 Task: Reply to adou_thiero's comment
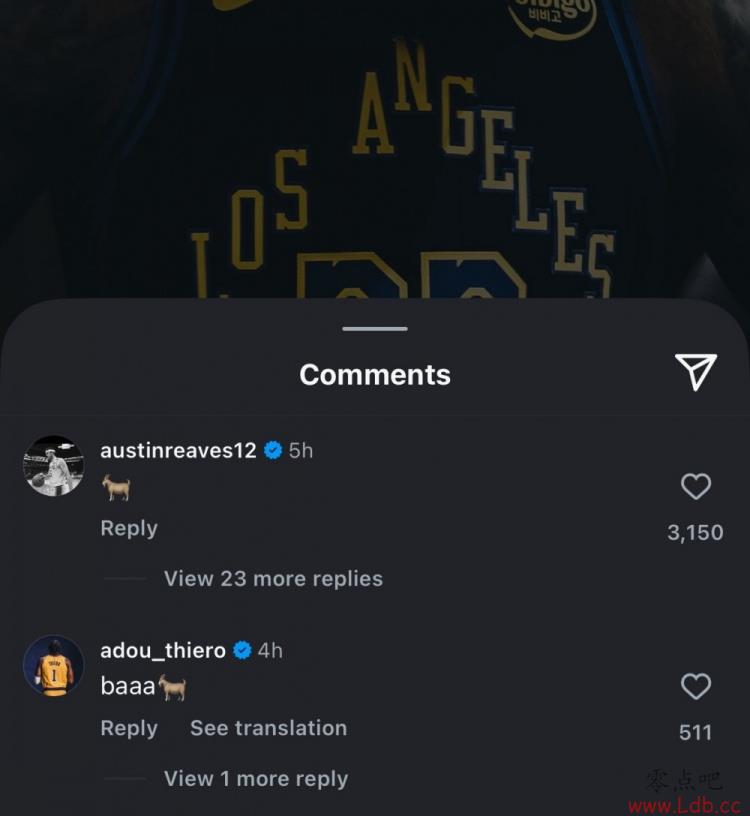(x=129, y=728)
